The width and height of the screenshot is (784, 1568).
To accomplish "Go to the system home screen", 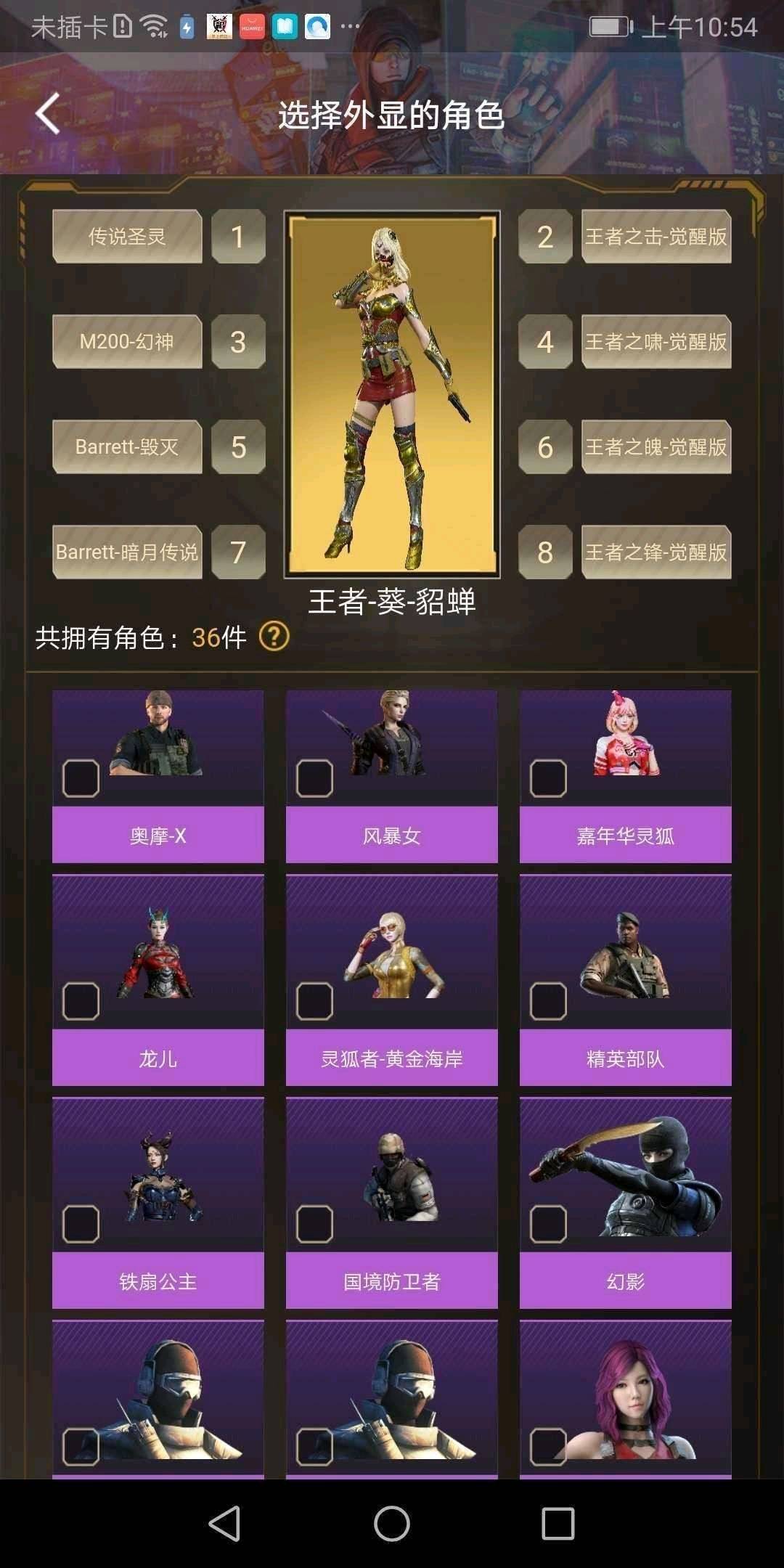I will pos(392,1523).
